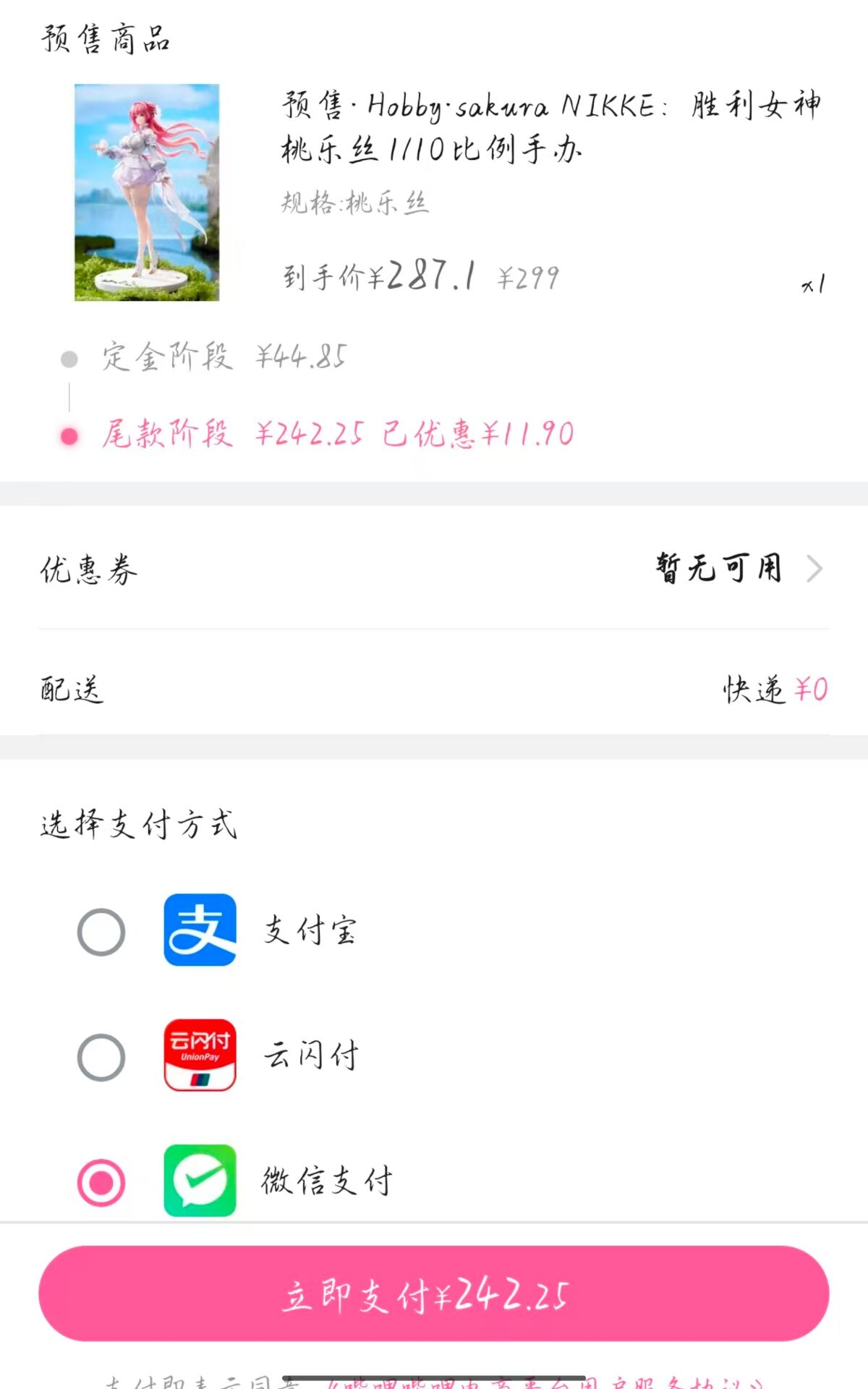Viewport: 868px width, 1389px height.
Task: Deselect the 微信支付 radio button
Action: 102,1181
